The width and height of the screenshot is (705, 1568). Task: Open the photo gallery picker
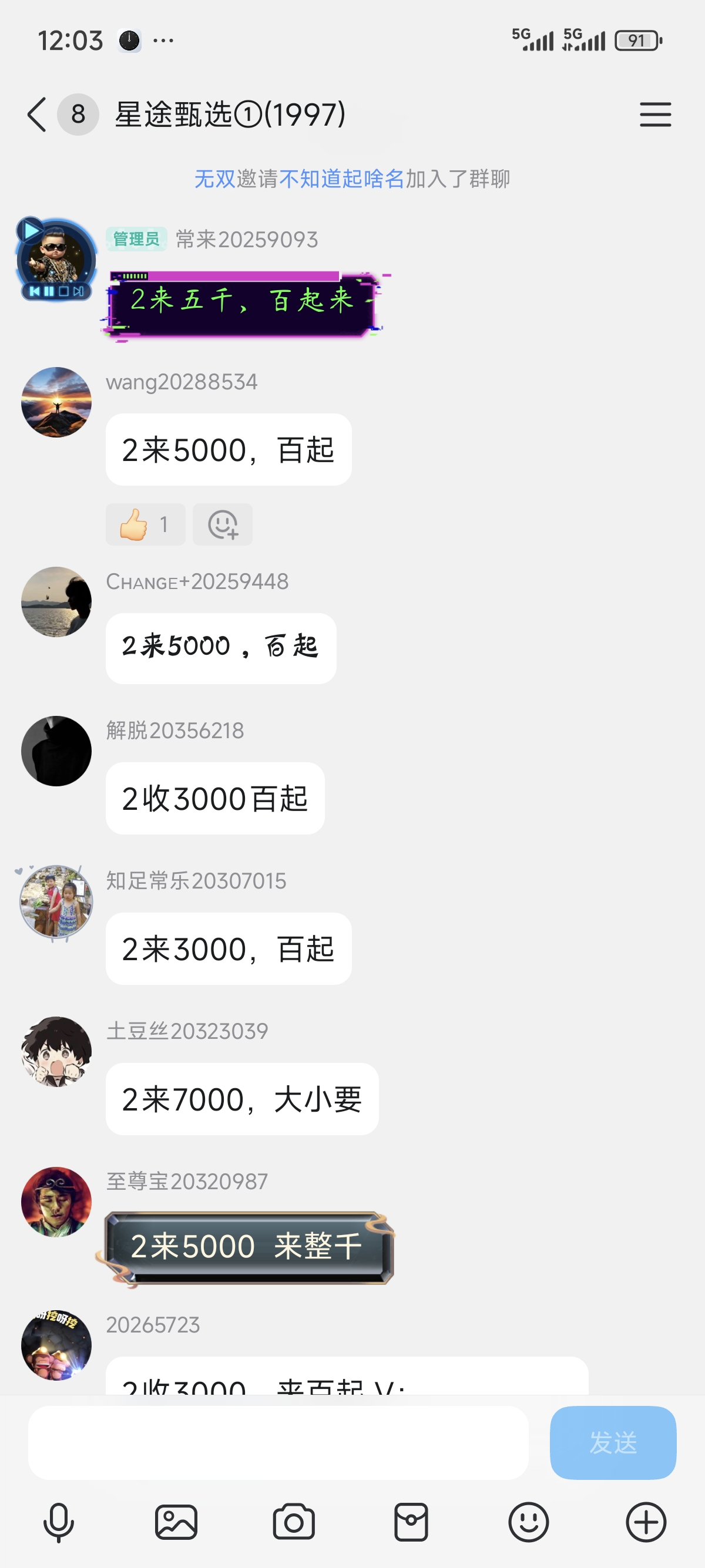[176, 1522]
